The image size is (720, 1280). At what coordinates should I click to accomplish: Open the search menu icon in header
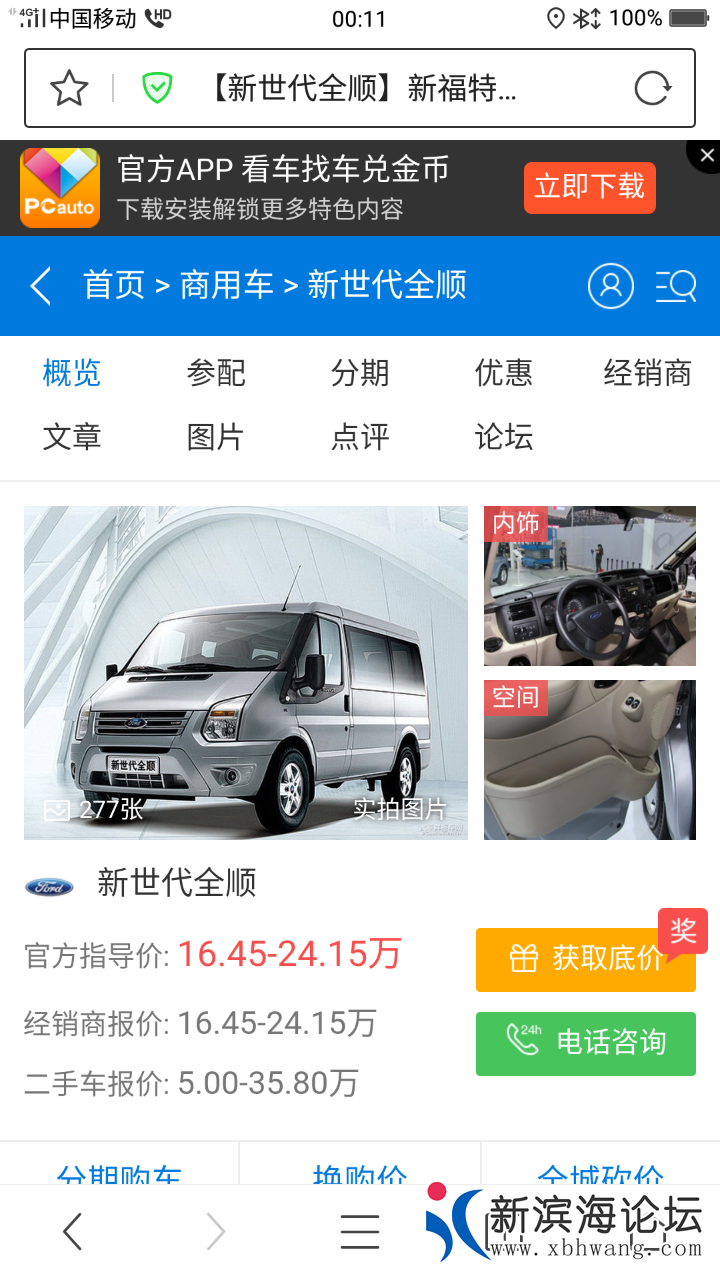(x=676, y=286)
